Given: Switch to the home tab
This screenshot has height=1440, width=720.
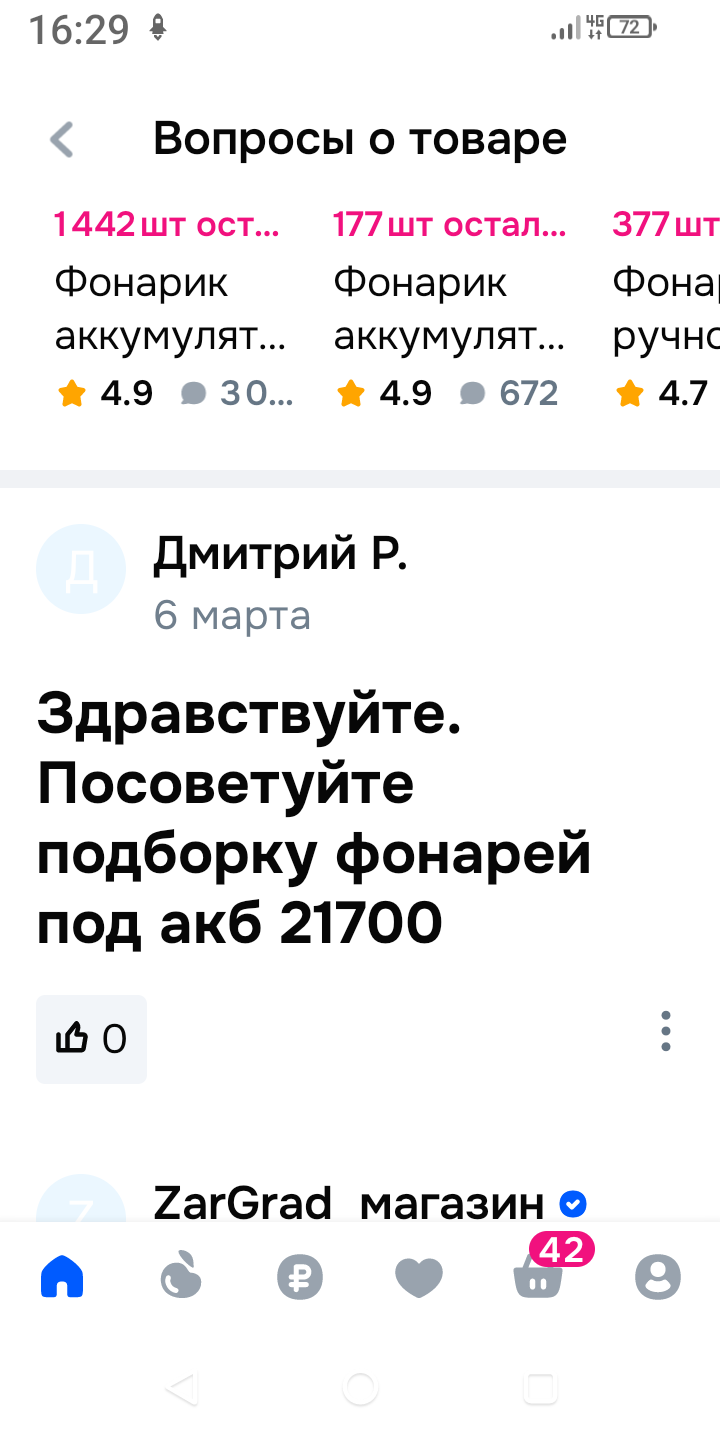Looking at the screenshot, I should point(62,1277).
